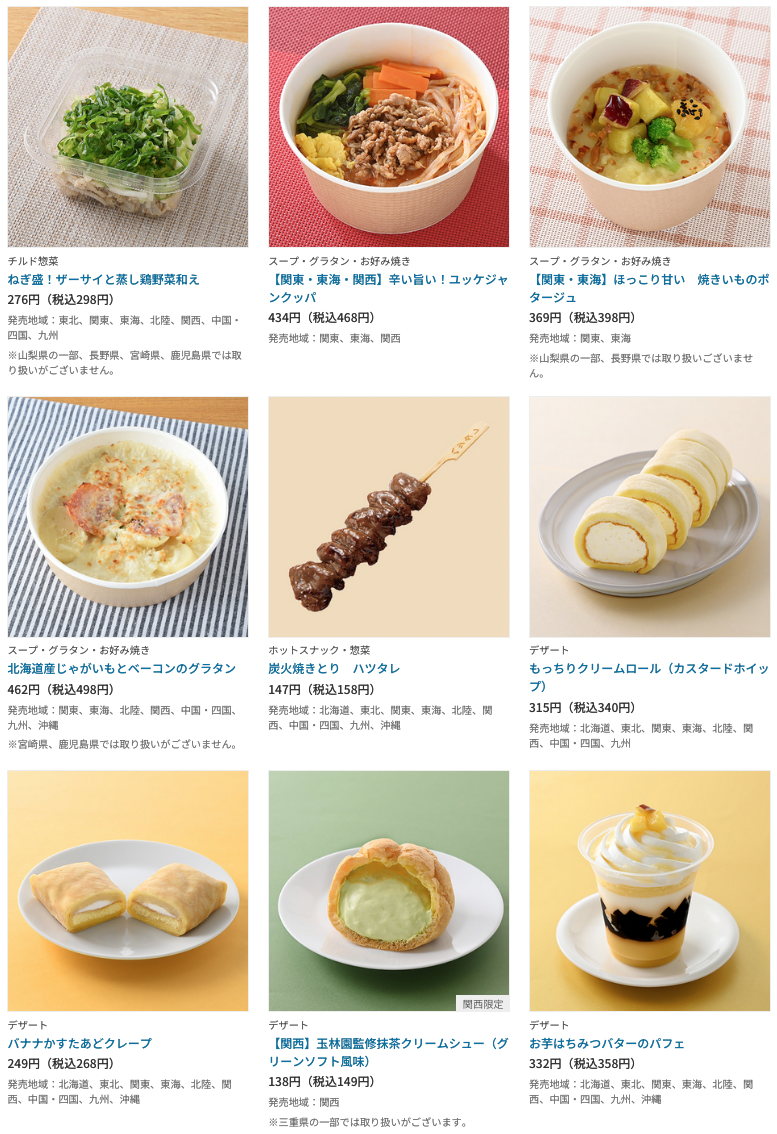View バナナかすたあどクレープ details
This screenshot has width=777, height=1134.
pyautogui.click(x=80, y=1043)
